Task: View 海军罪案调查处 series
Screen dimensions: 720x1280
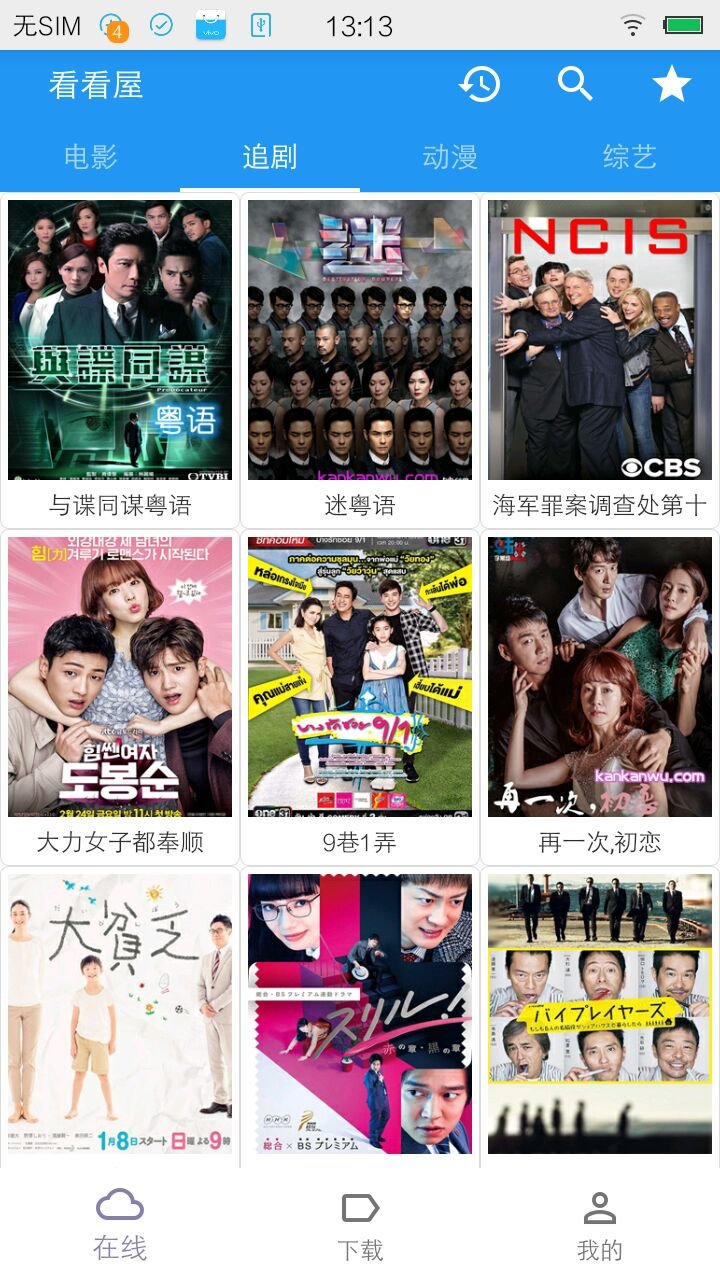Action: click(600, 358)
